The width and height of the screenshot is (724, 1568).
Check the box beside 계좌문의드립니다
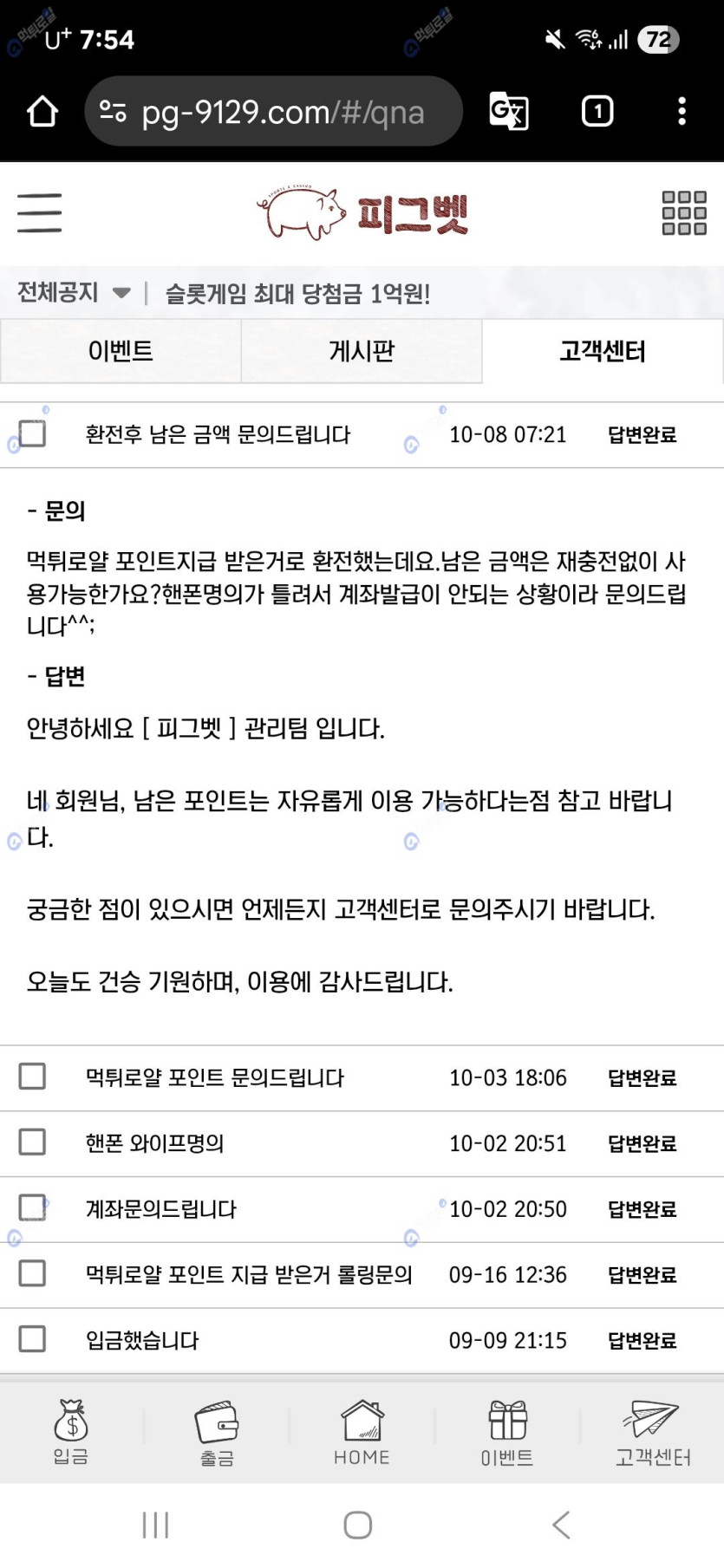pyautogui.click(x=32, y=1208)
